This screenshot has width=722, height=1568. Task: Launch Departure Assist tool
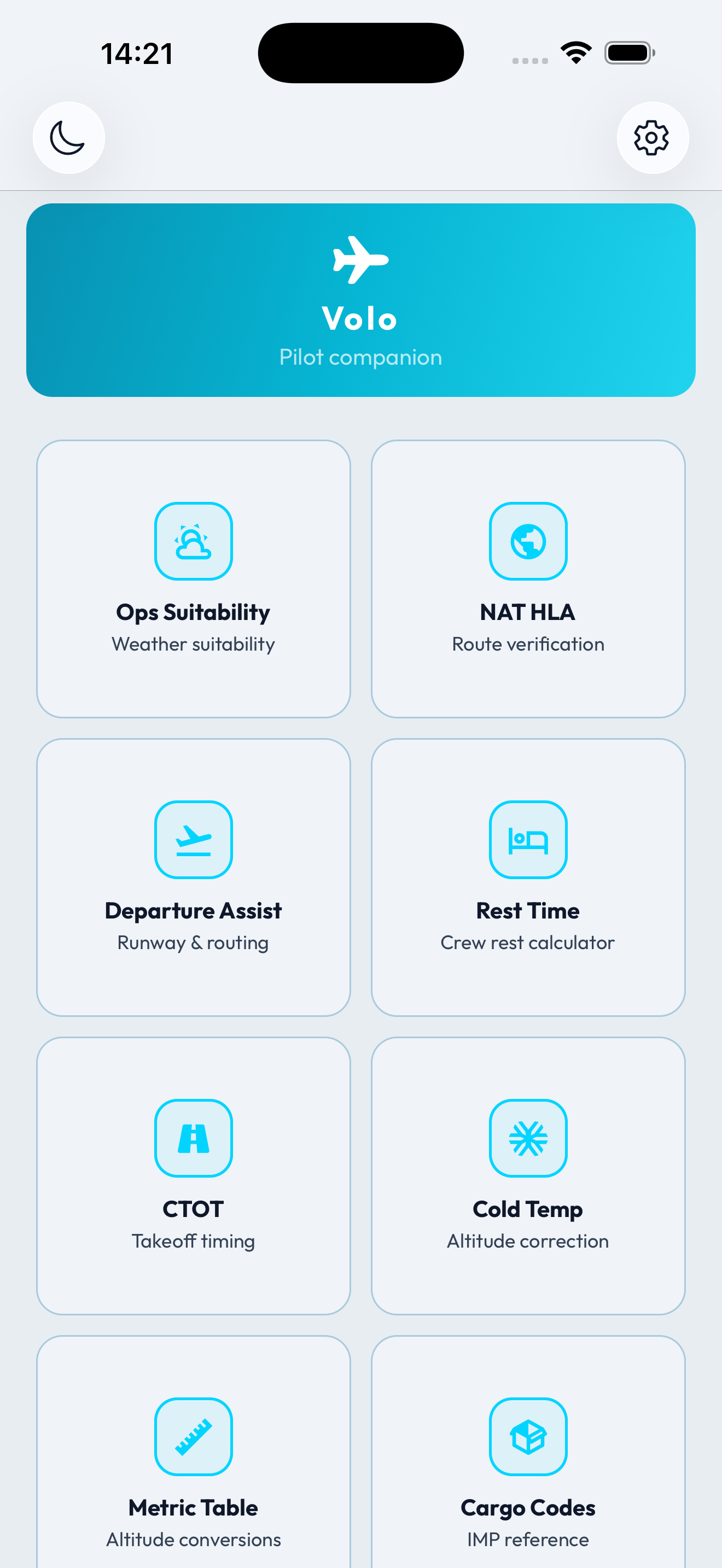[193, 876]
